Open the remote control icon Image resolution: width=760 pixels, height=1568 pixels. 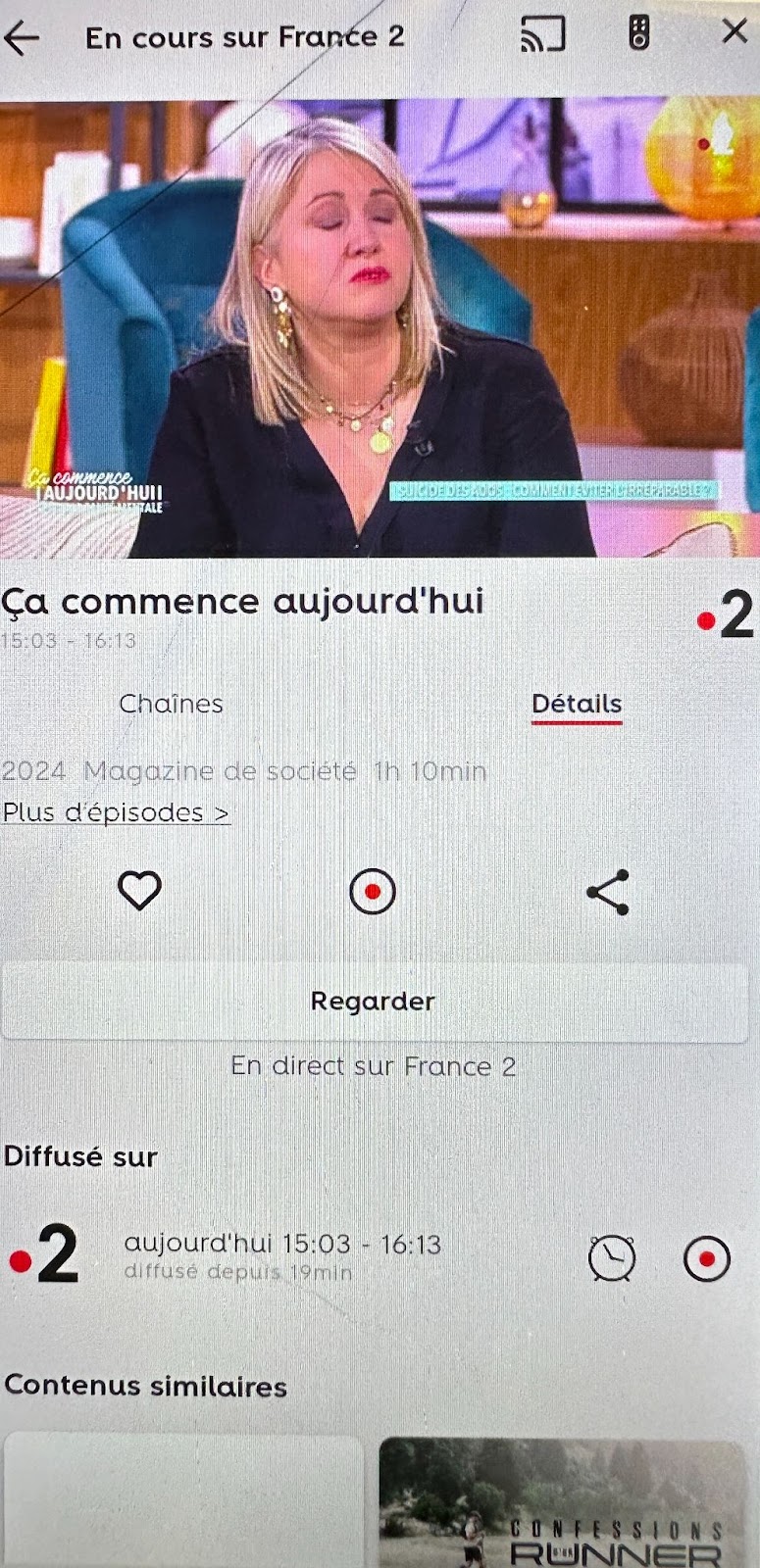[638, 33]
